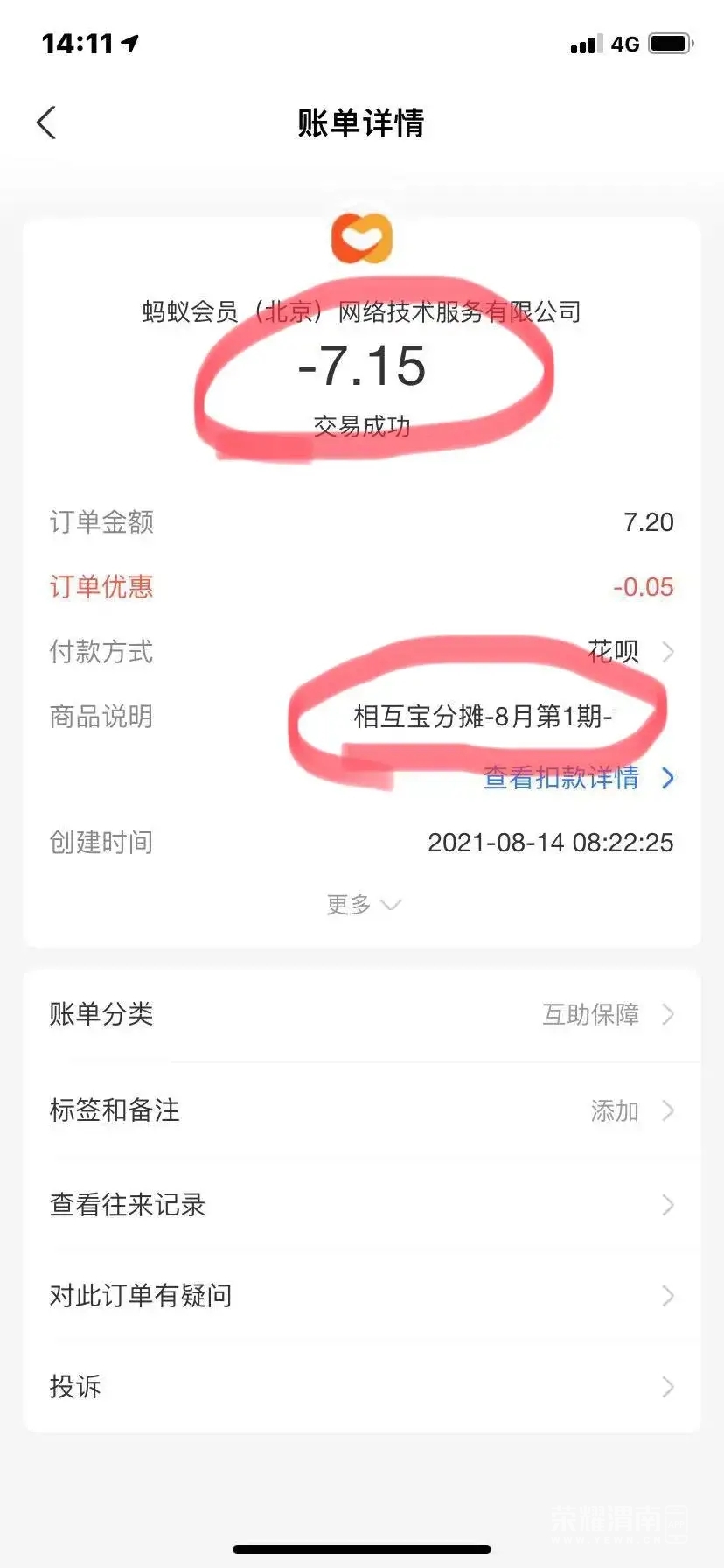Expand the 更多 details section

[362, 904]
